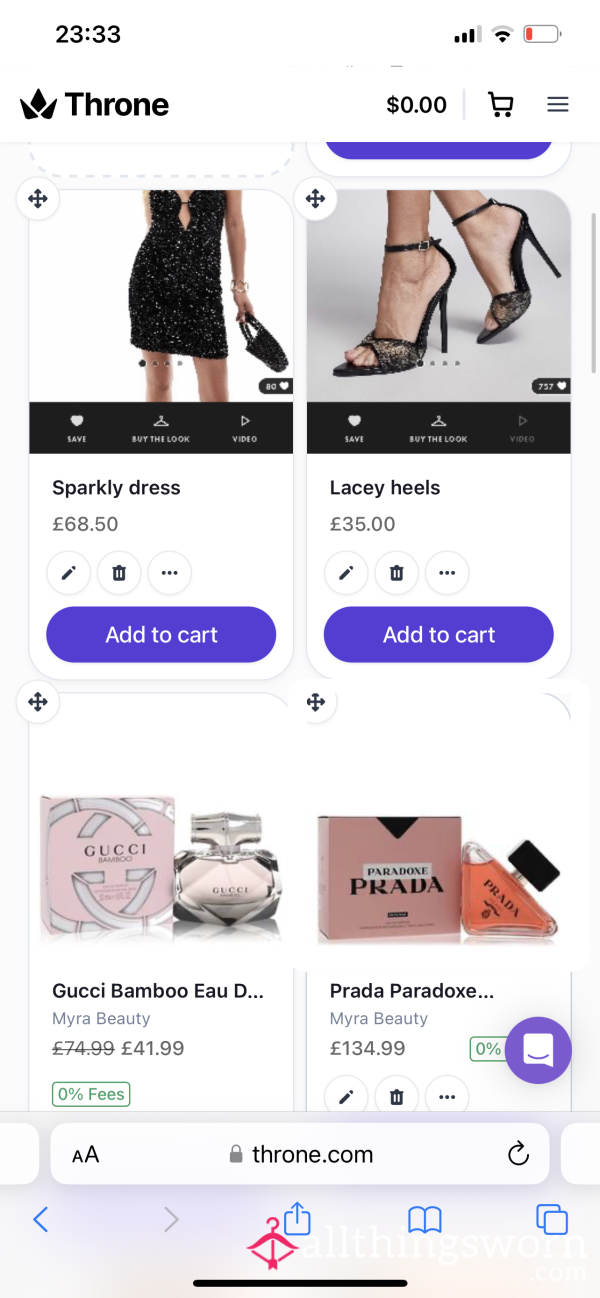
Task: Delete the Sparkly dress item
Action: tap(119, 573)
